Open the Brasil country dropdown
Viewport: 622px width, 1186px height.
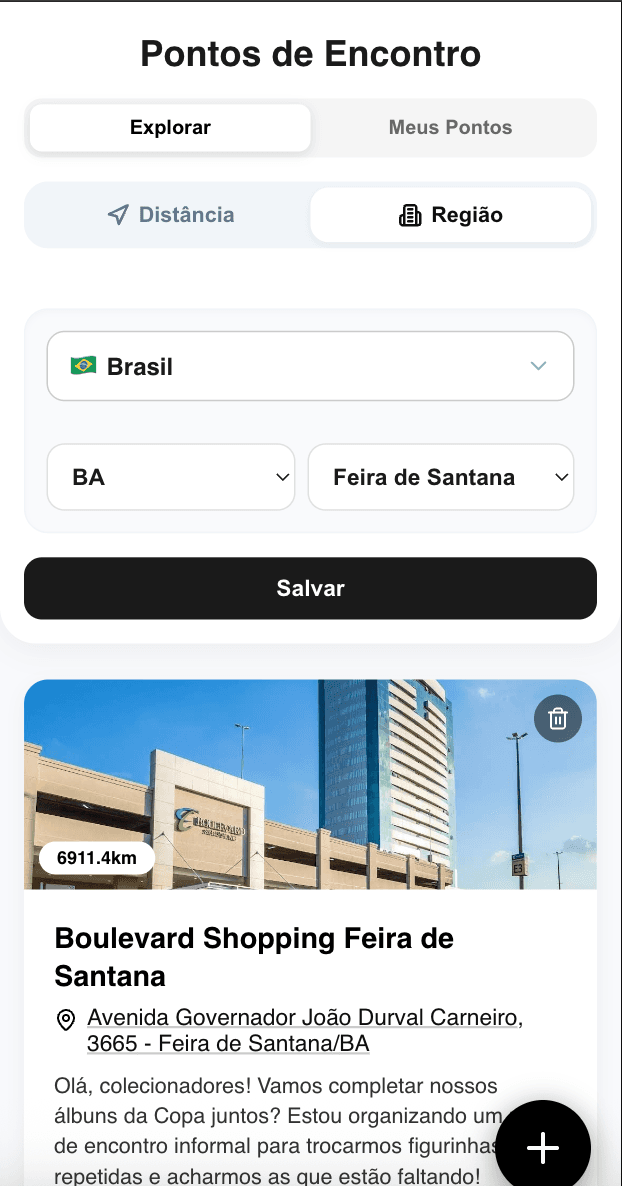(310, 366)
